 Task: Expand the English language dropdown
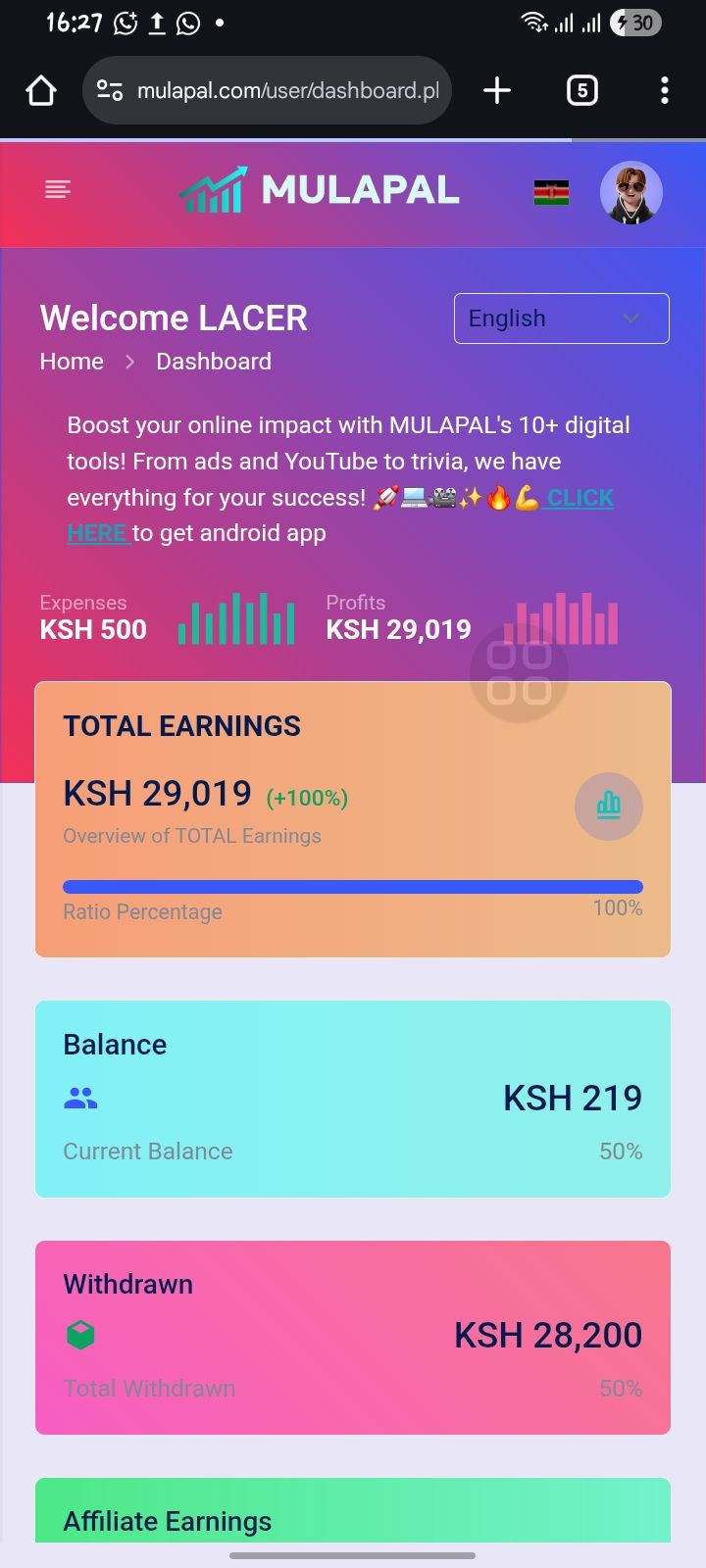(561, 318)
